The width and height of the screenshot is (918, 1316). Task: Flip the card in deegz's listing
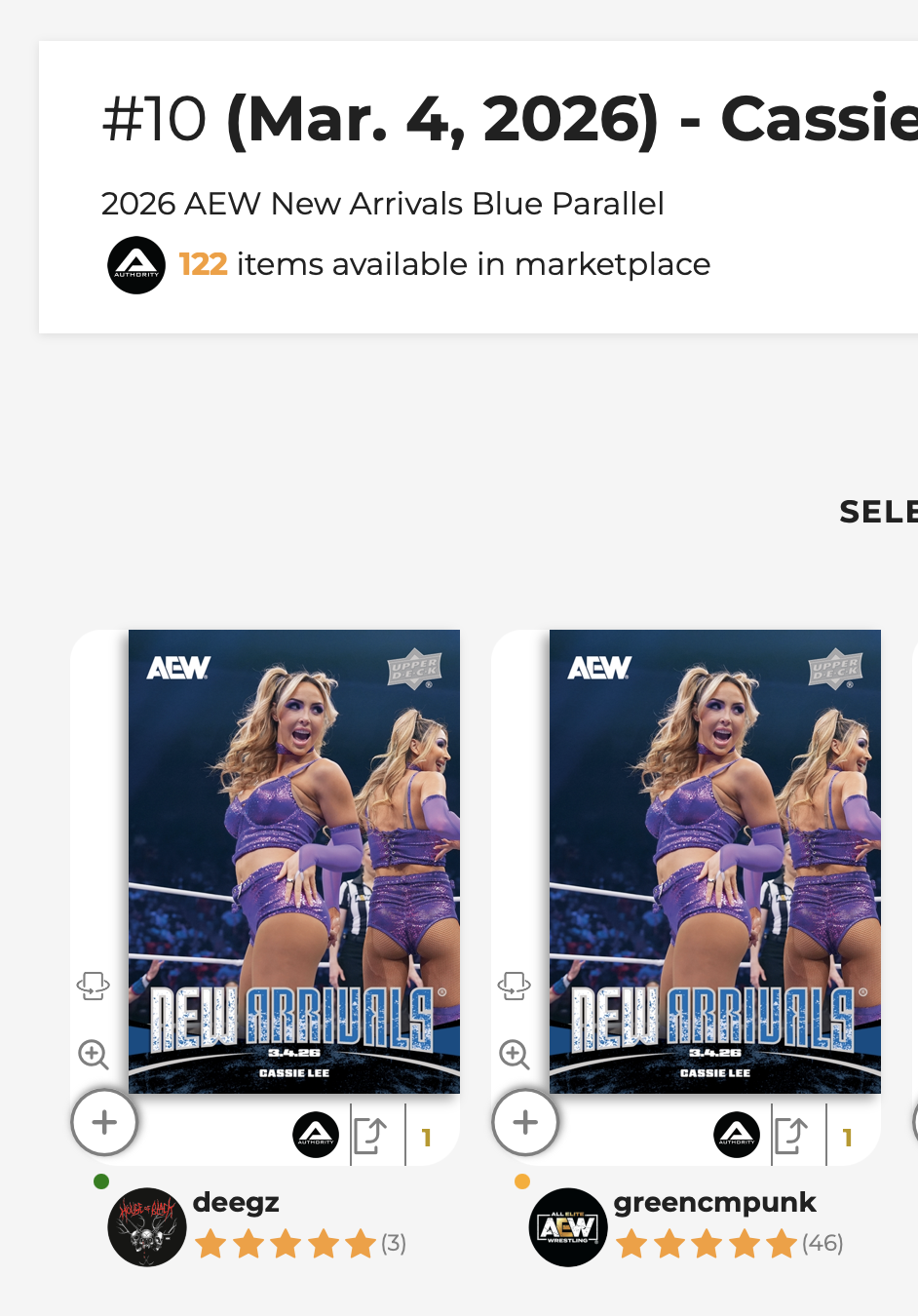pyautogui.click(x=94, y=986)
